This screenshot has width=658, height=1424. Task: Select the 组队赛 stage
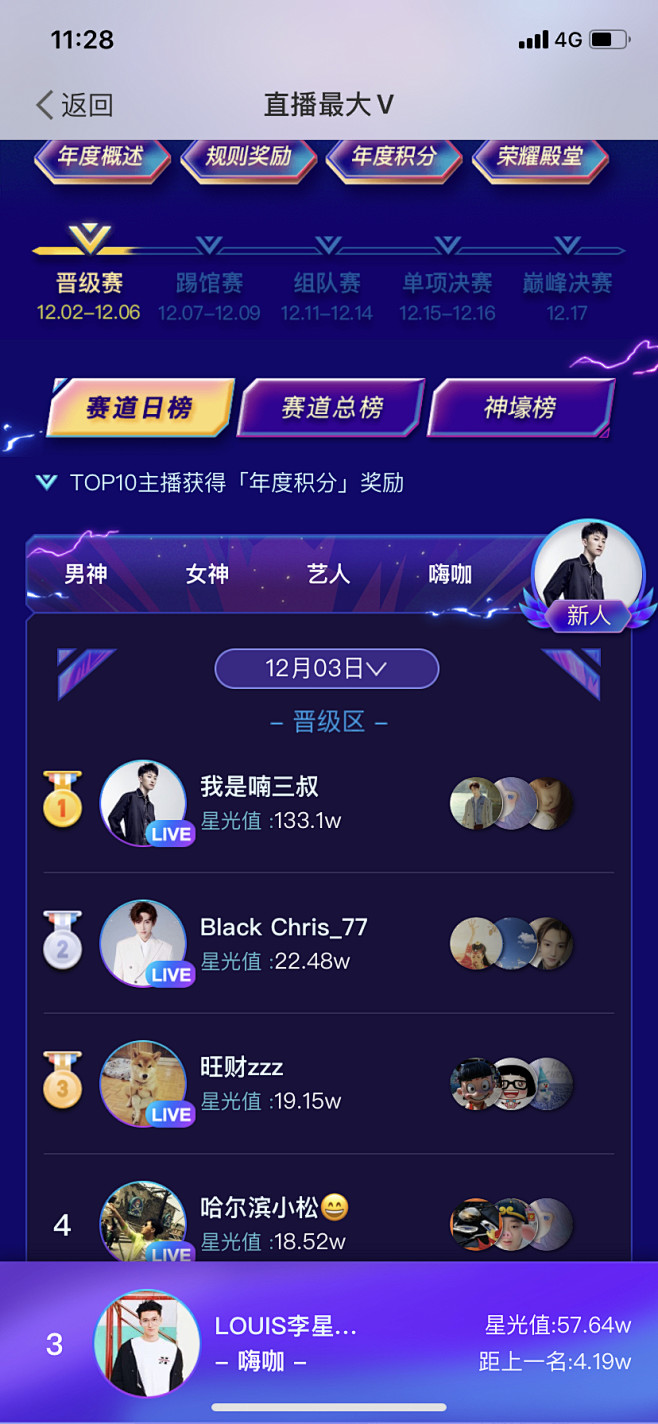point(327,283)
